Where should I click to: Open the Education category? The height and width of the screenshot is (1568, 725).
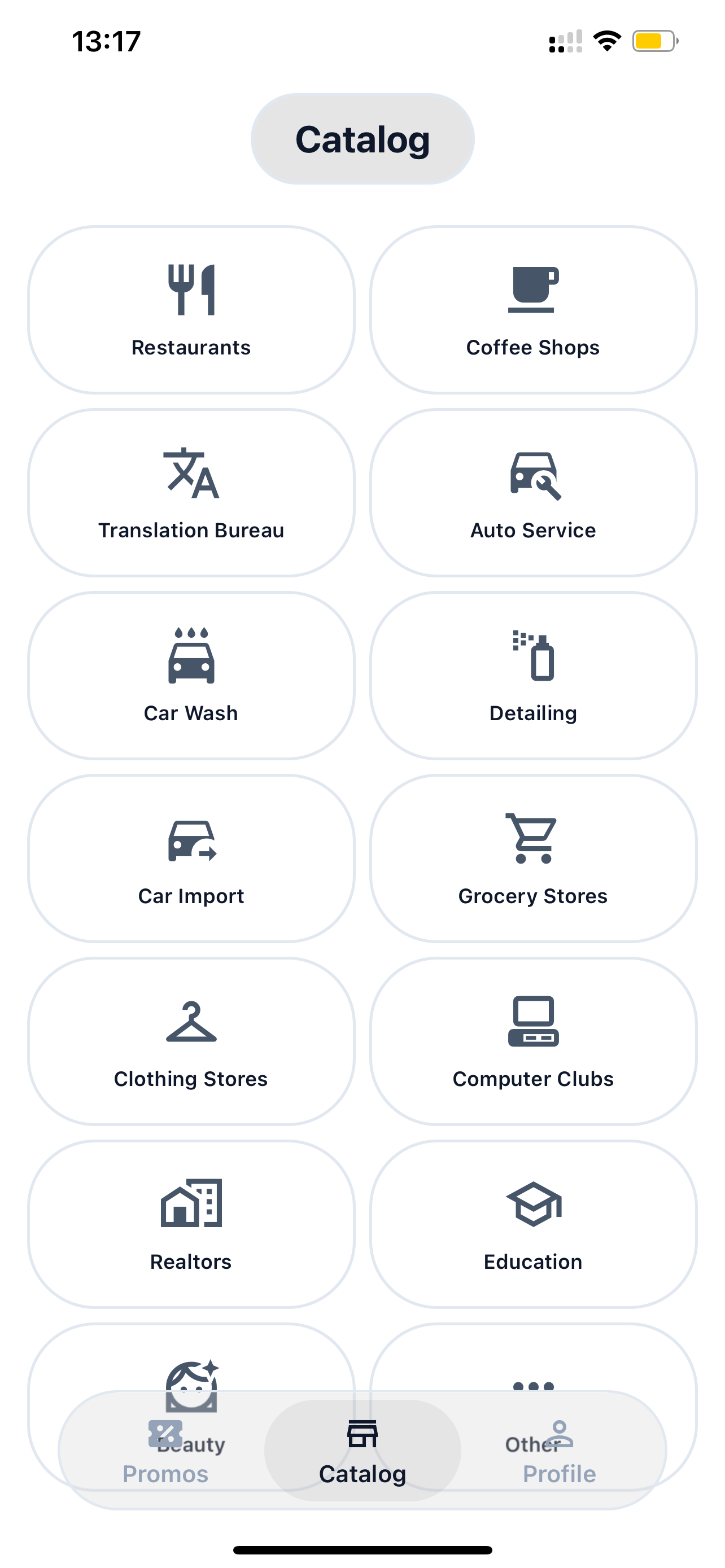(x=533, y=1224)
